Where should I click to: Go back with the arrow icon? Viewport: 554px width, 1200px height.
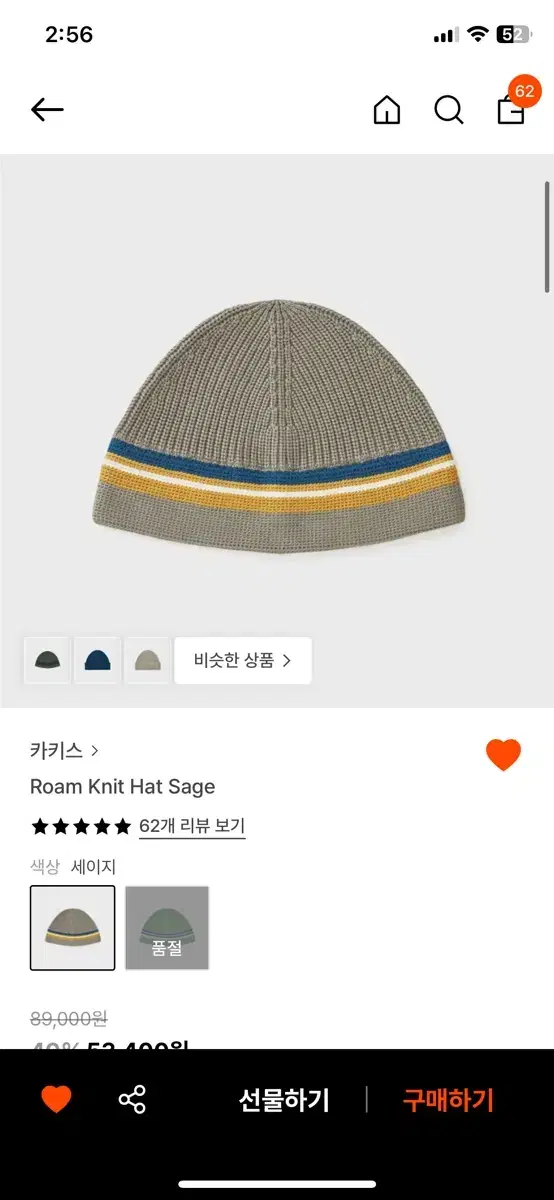47,110
